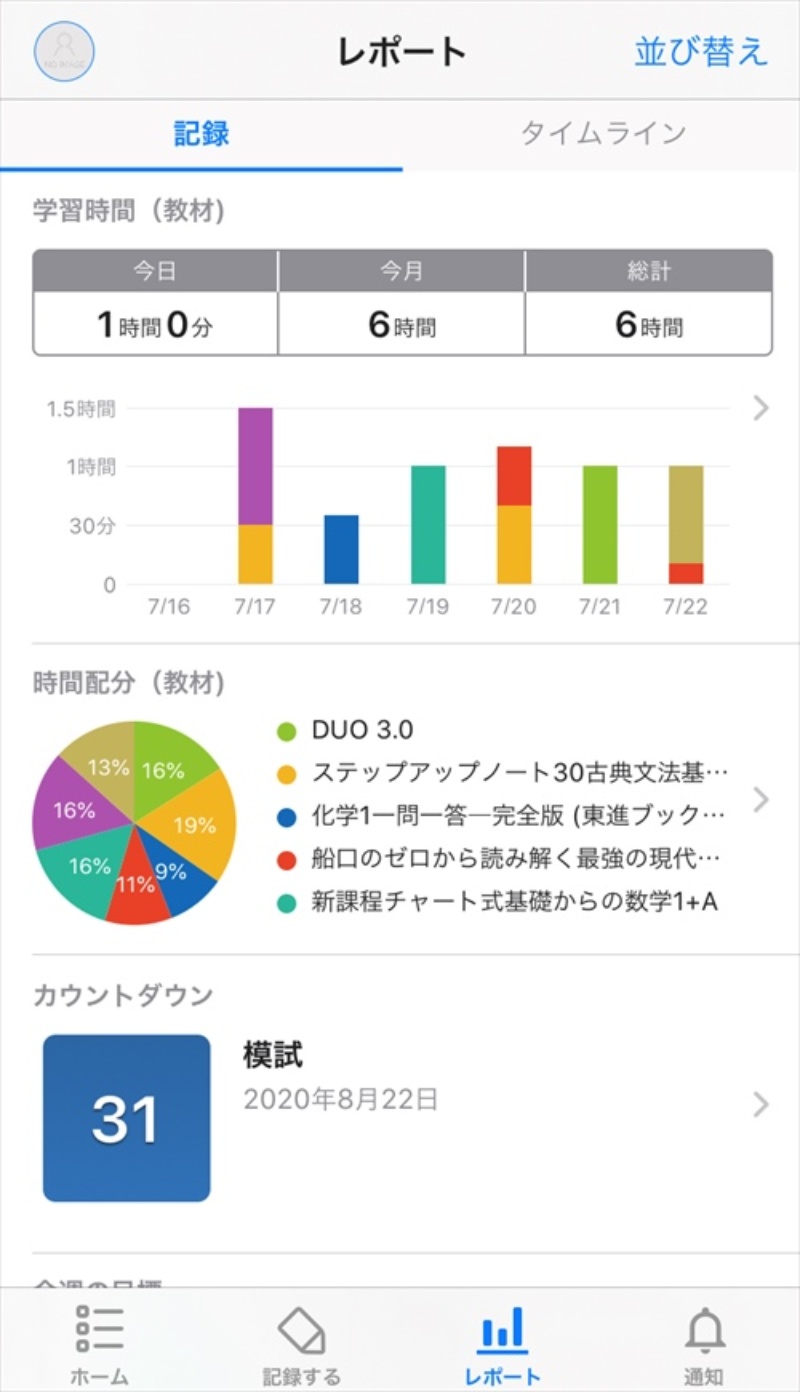Viewport: 800px width, 1392px height.
Task: Open the 模試 countdown entry
Action: [761, 1103]
